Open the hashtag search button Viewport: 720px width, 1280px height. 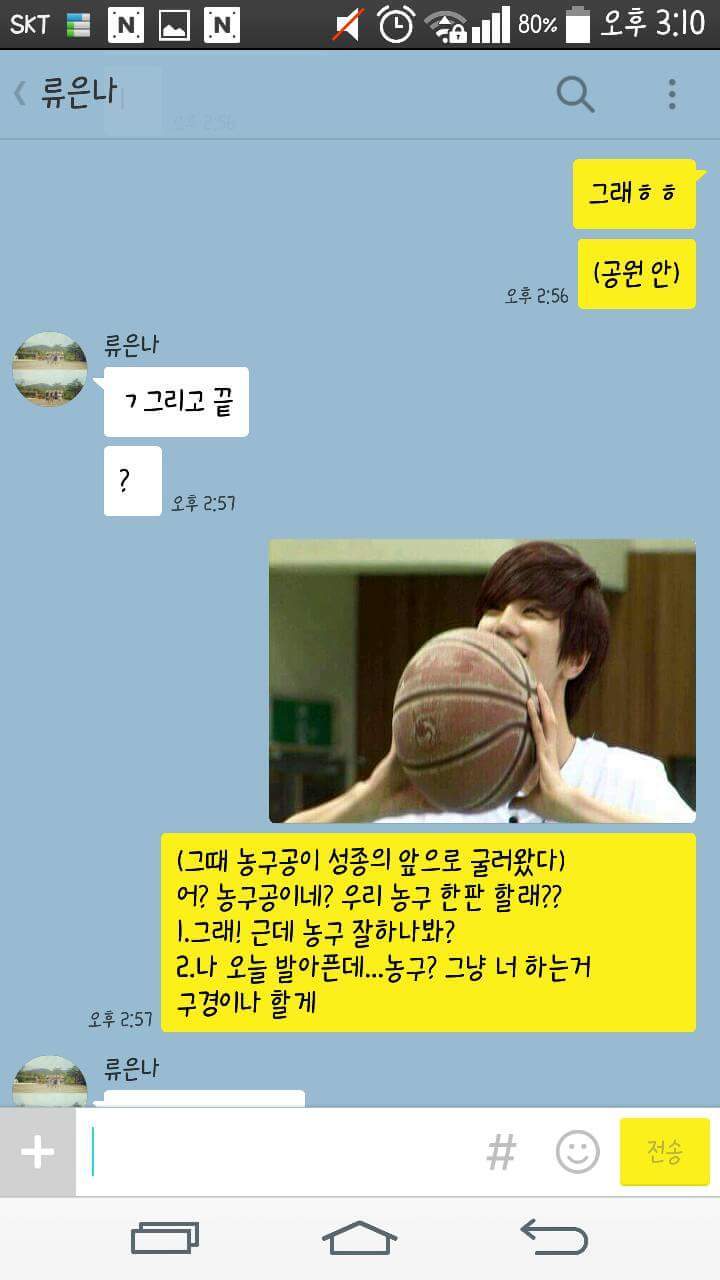(501, 1152)
